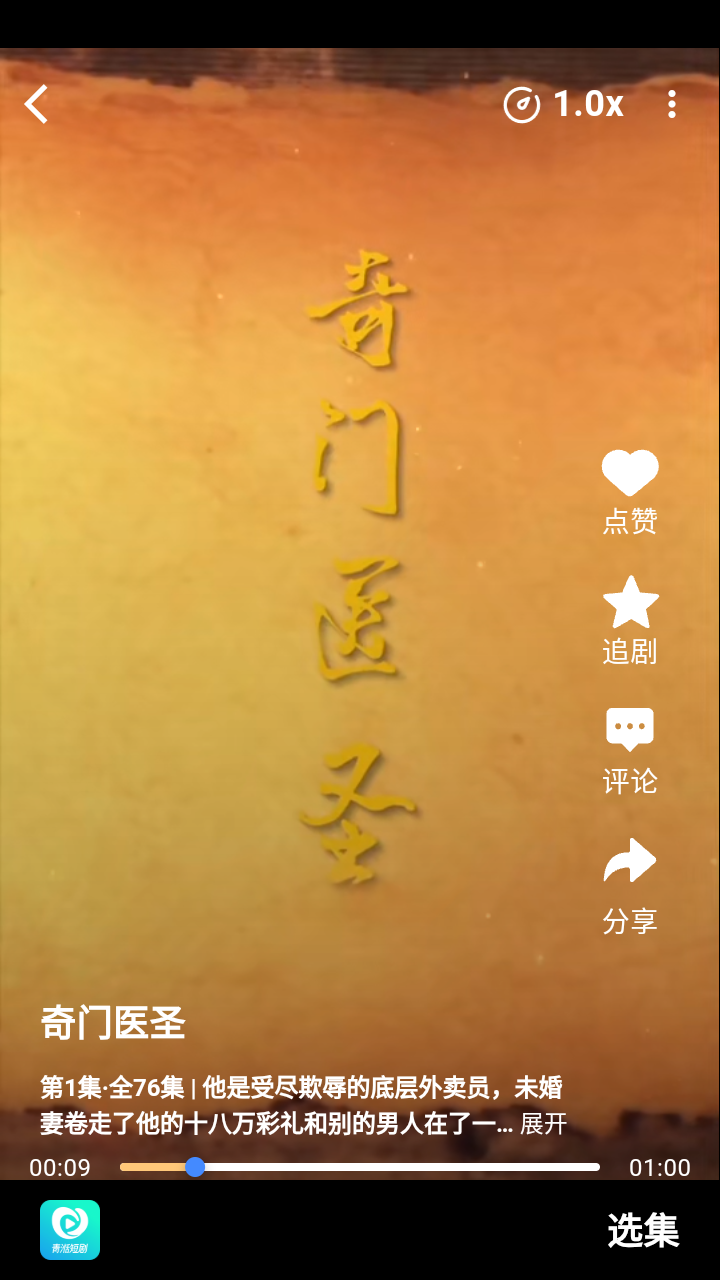Tap the back arrow at top left
Screen dimensions: 720x1280
pos(37,104)
